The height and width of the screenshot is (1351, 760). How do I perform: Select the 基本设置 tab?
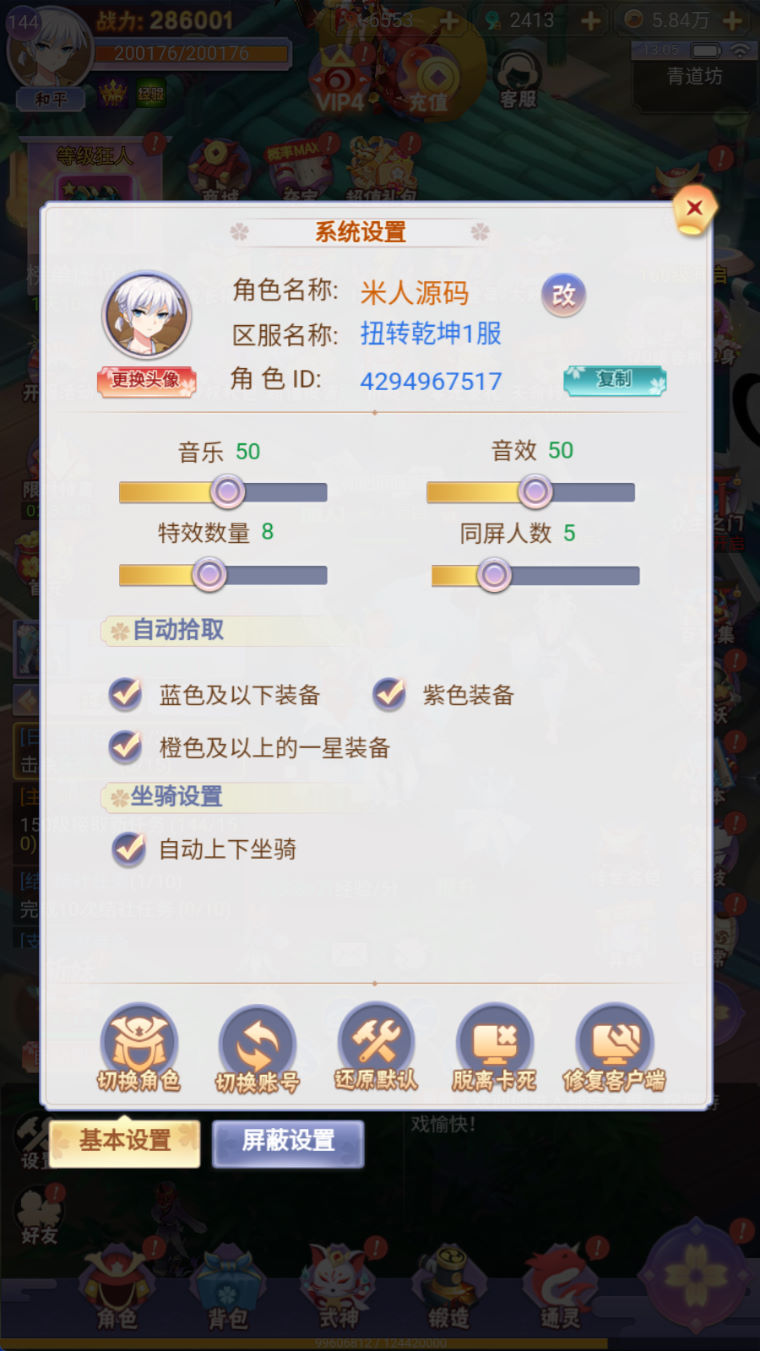pyautogui.click(x=125, y=1142)
